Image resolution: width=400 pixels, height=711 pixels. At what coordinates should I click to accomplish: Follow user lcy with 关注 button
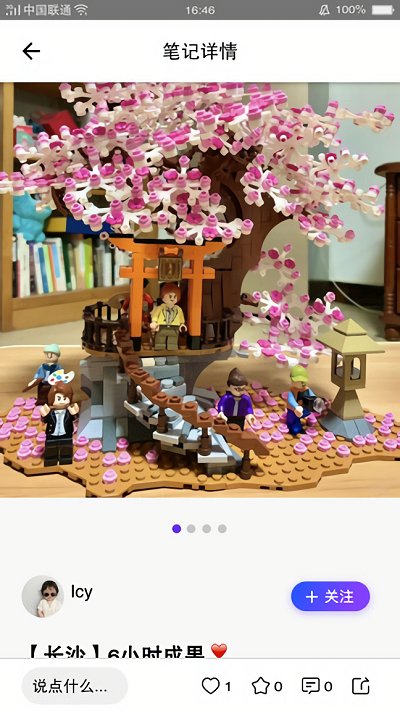point(330,596)
